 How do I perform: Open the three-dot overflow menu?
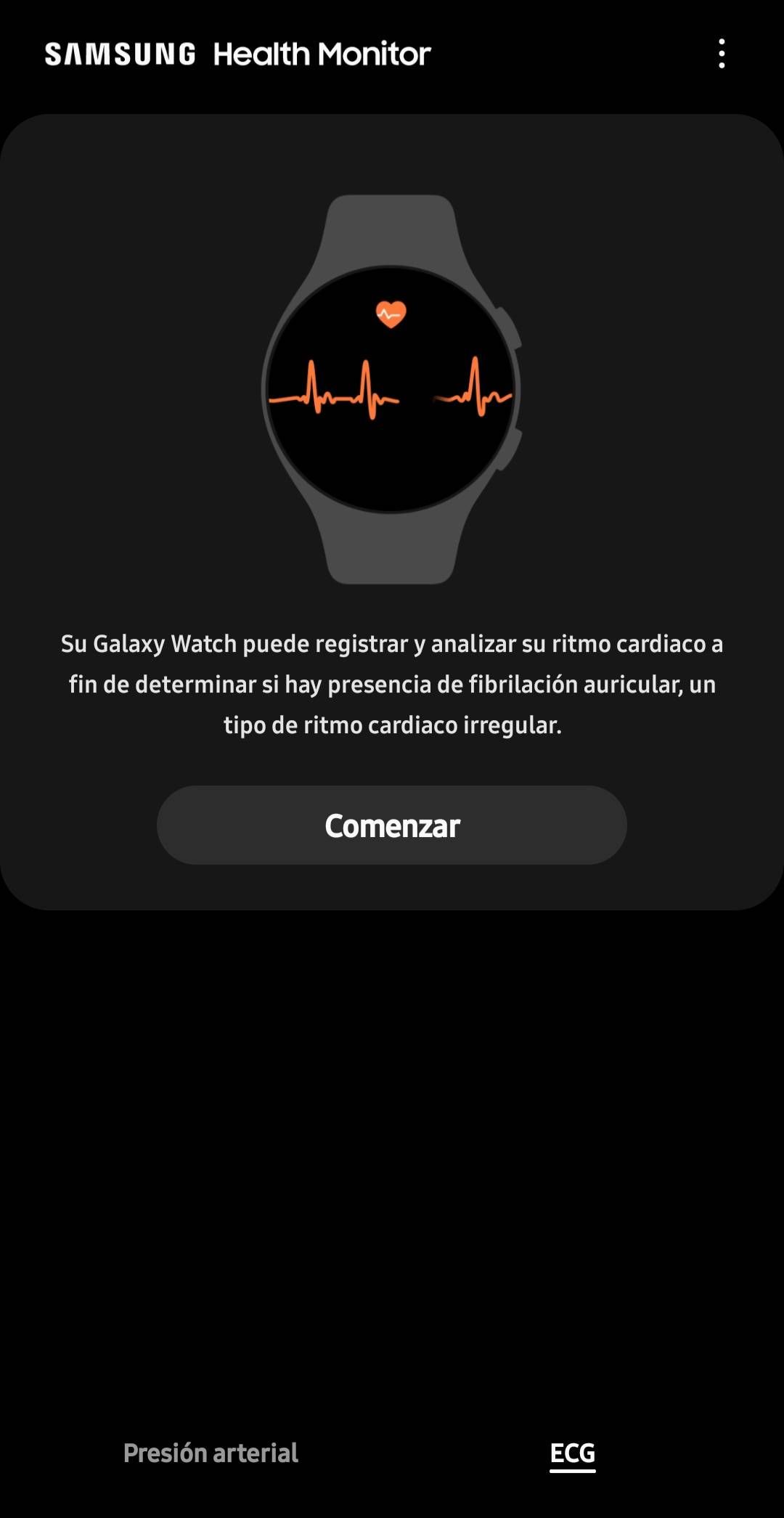point(721,54)
